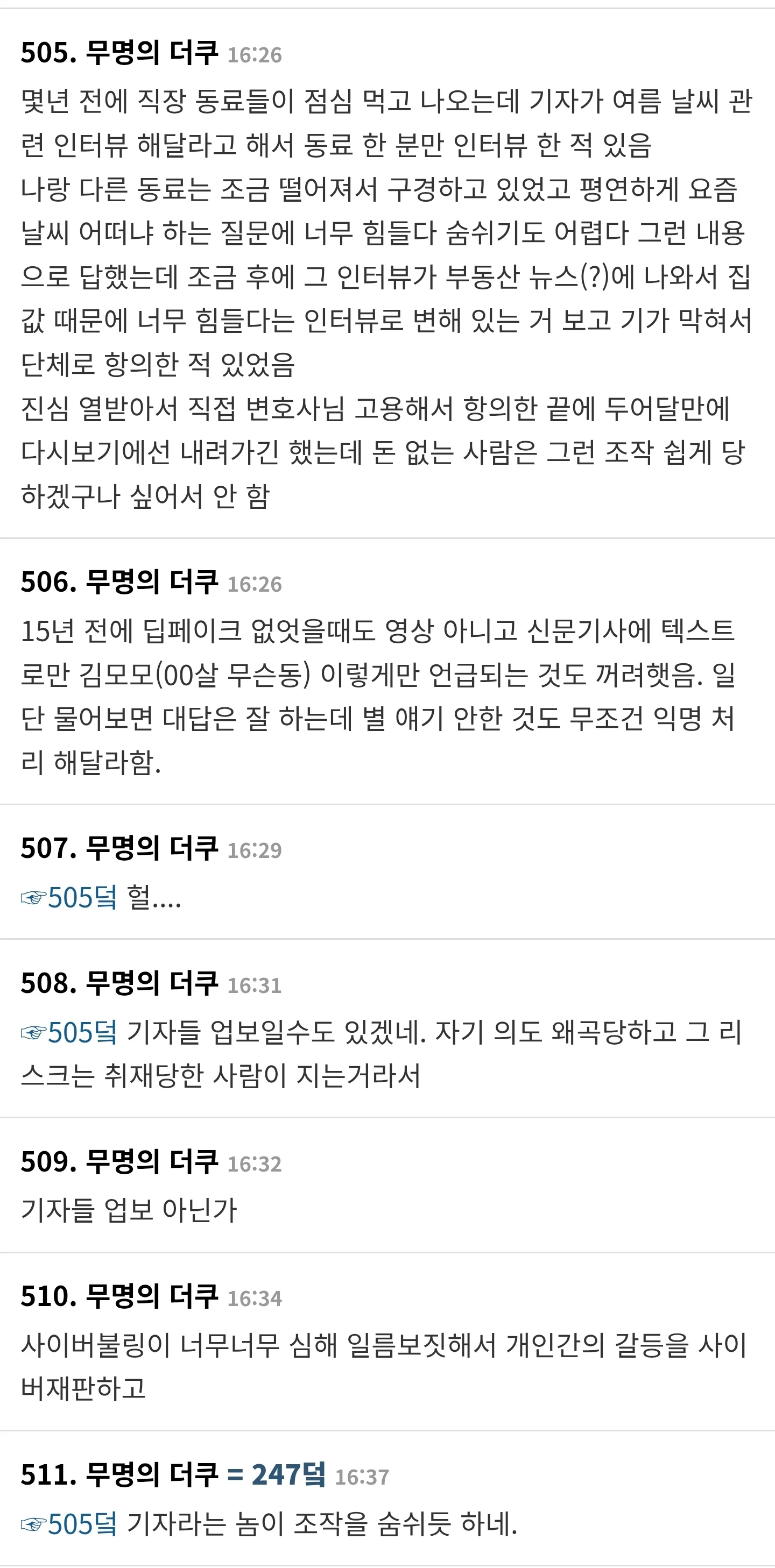Open the 505덬 reply link in comment 507
This screenshot has width=775, height=1568.
pyautogui.click(x=69, y=898)
